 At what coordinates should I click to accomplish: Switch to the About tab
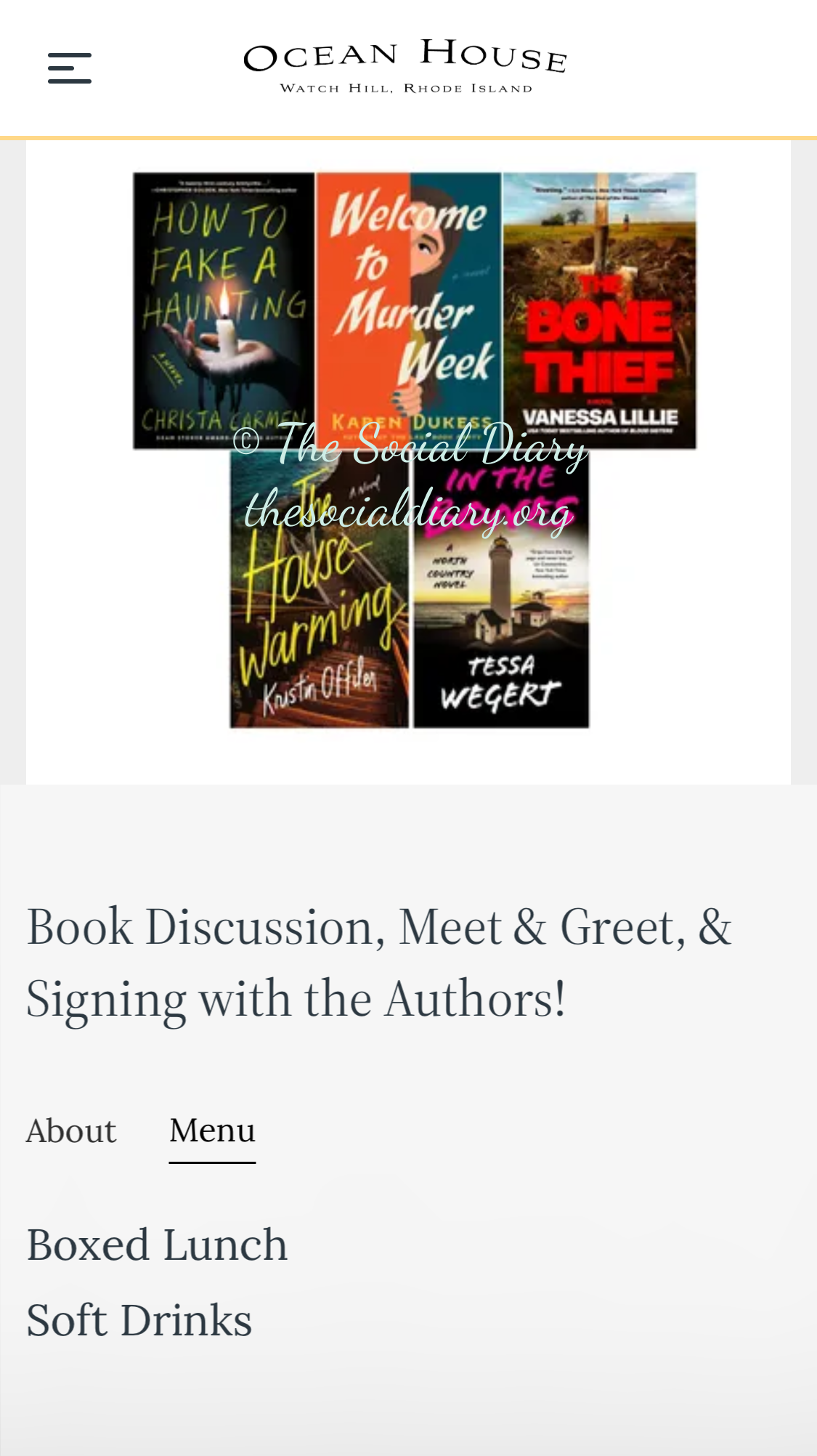71,1131
